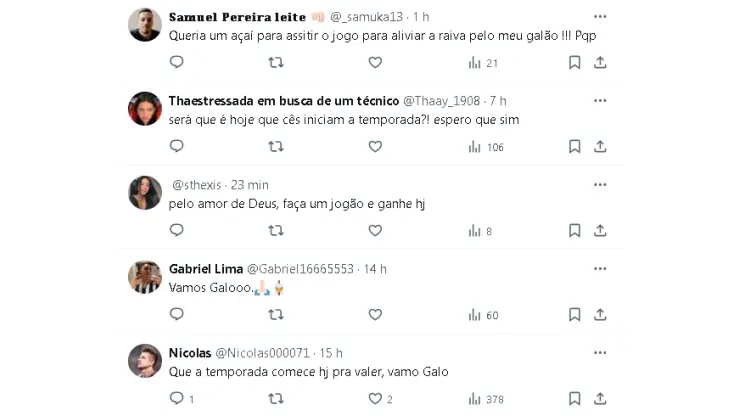Screen dimensions: 740x416
Task: Bookmark Gabriel Lima's tweet
Action: tap(574, 314)
